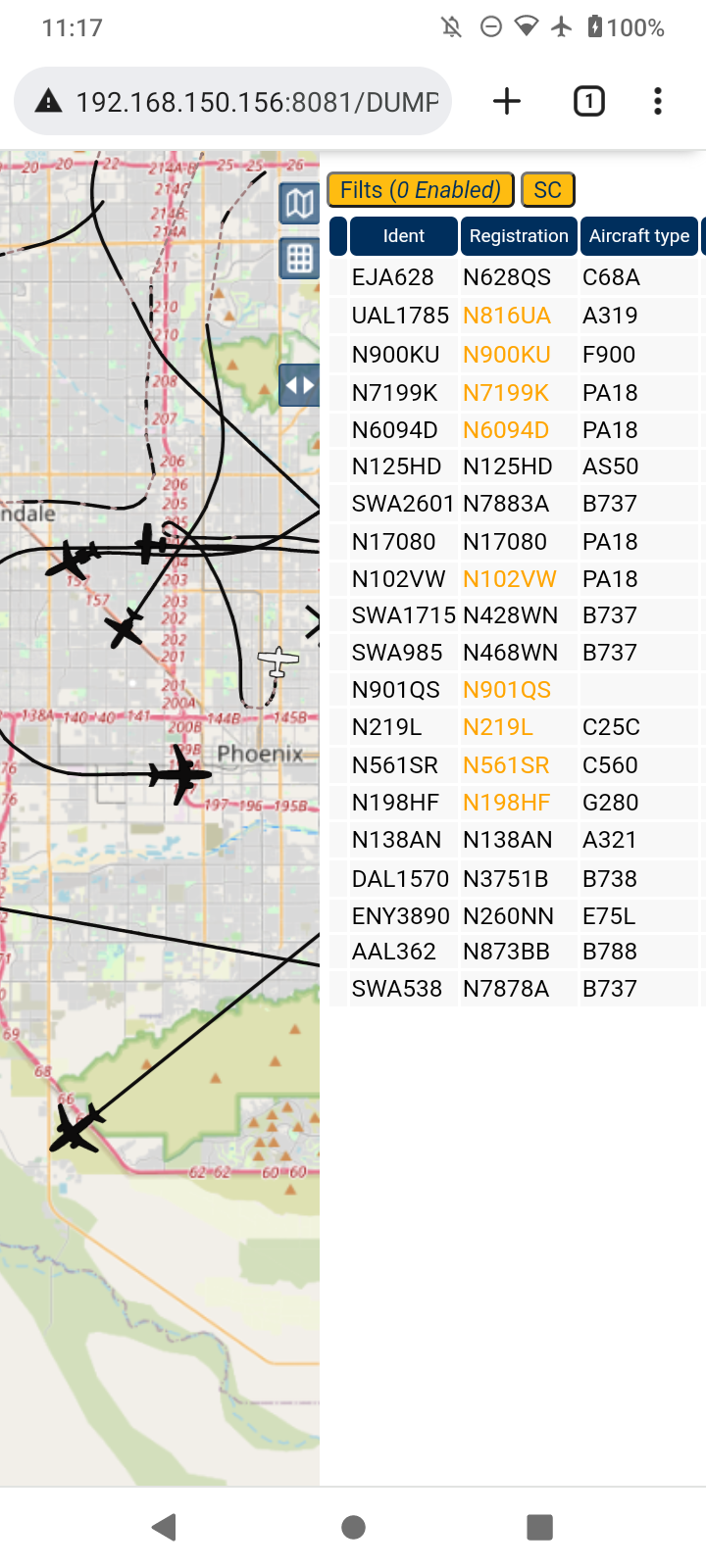The width and height of the screenshot is (706, 1568).
Task: Tap the left-right arrows to resize panel
Action: [x=299, y=385]
